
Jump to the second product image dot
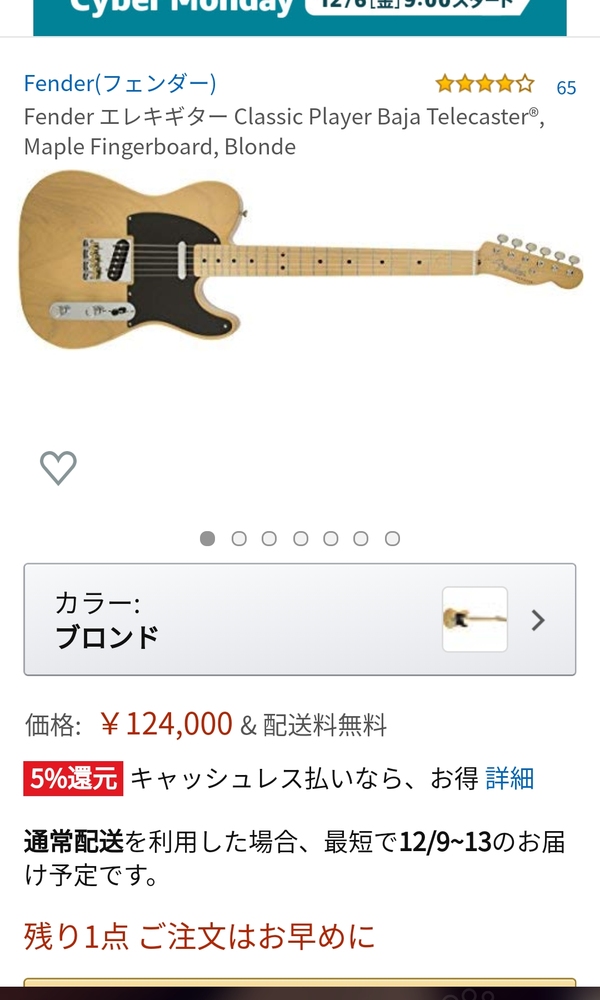pyautogui.click(x=239, y=539)
